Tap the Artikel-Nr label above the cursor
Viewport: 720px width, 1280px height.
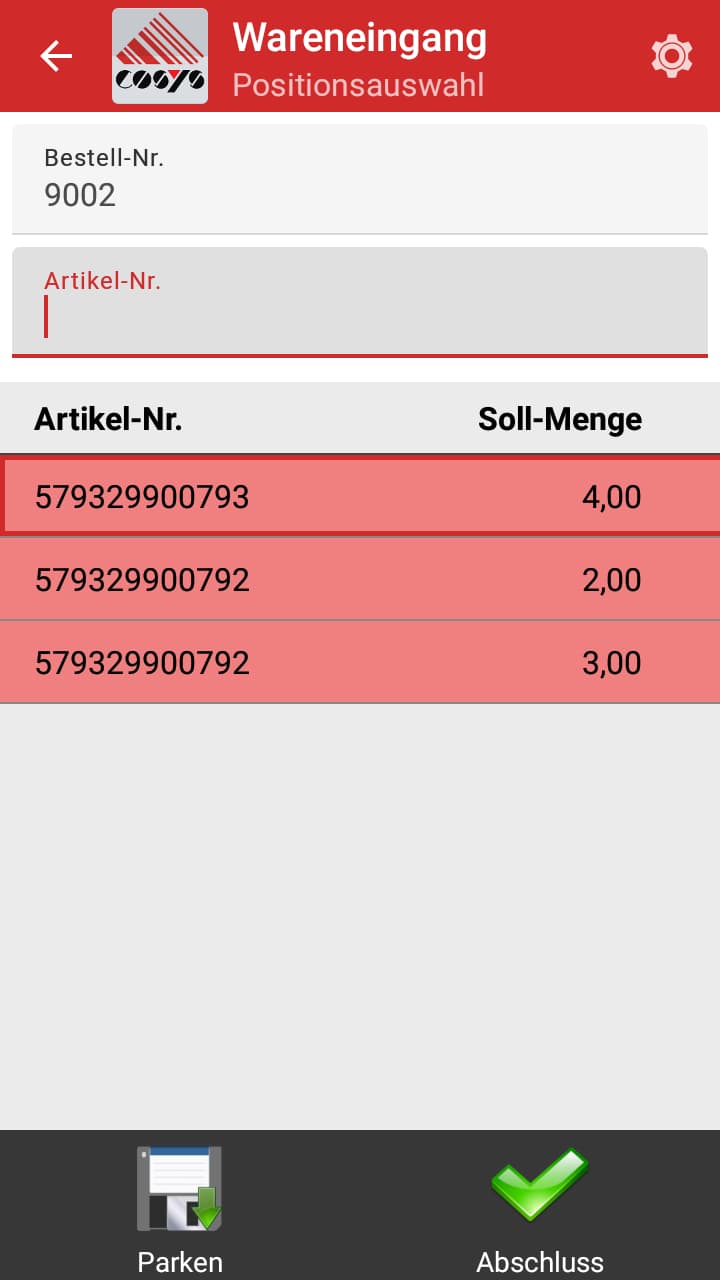pyautogui.click(x=102, y=280)
